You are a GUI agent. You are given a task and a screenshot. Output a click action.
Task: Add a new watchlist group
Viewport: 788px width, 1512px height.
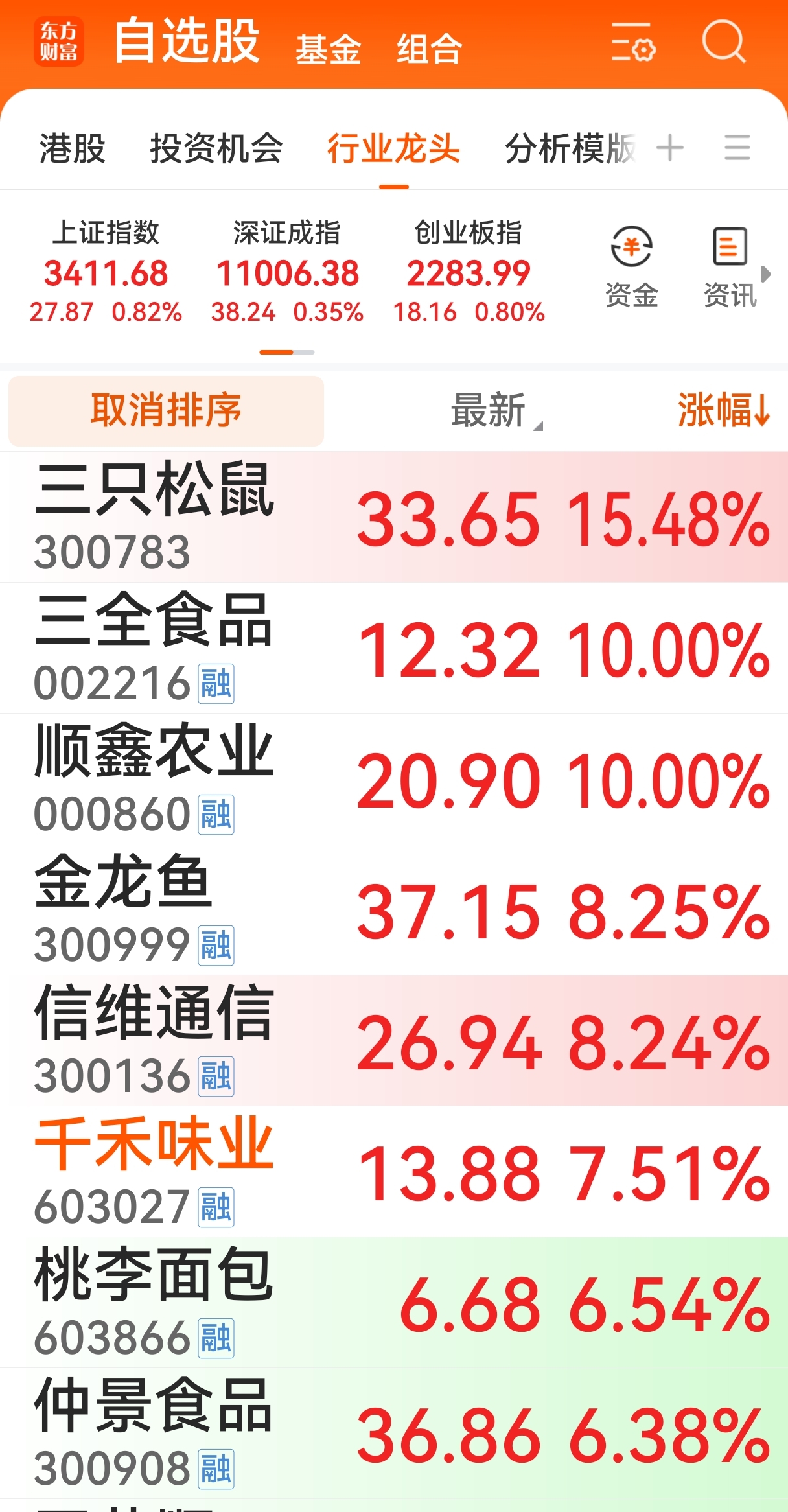pos(670,148)
